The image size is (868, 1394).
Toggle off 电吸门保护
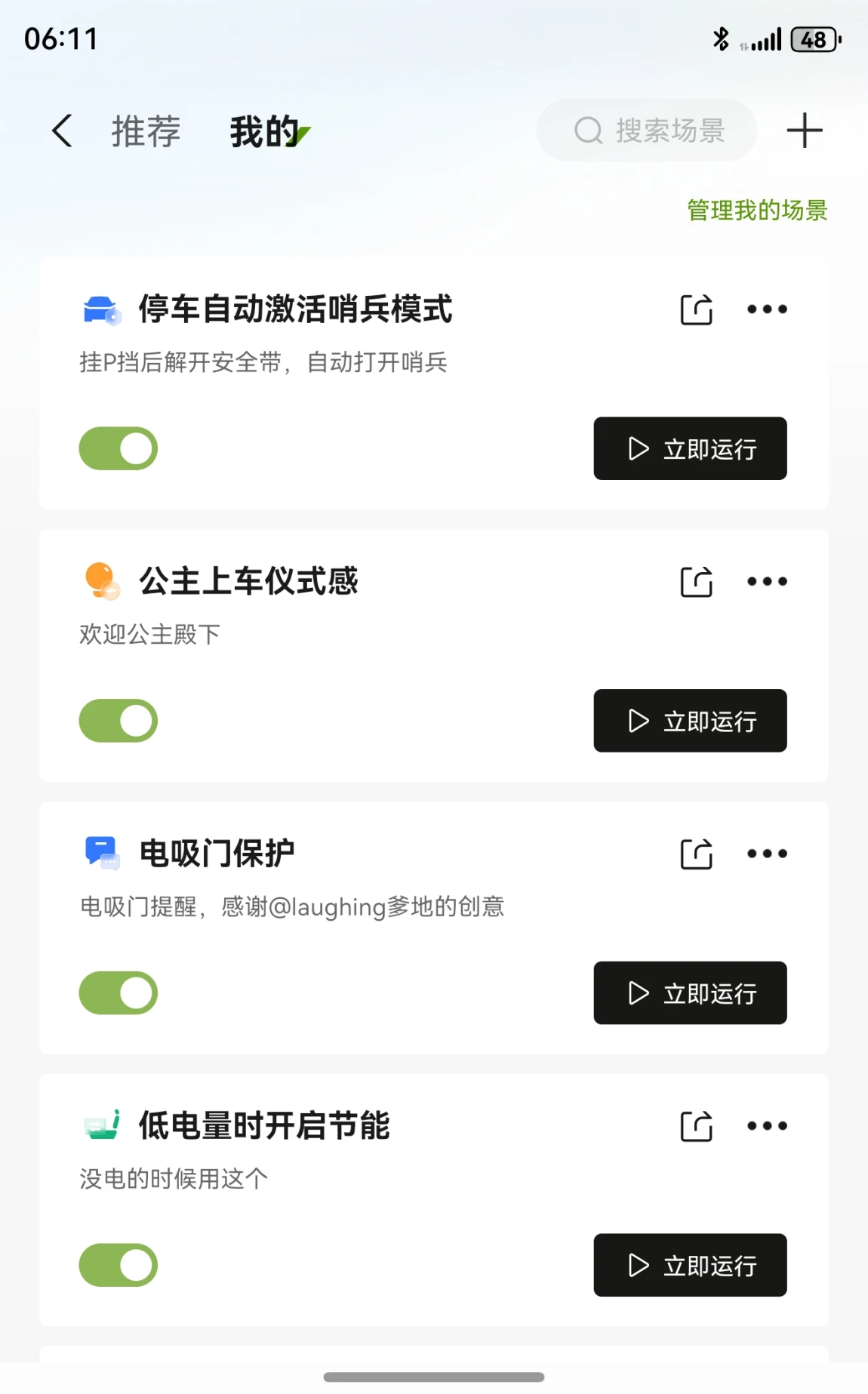[x=119, y=992]
